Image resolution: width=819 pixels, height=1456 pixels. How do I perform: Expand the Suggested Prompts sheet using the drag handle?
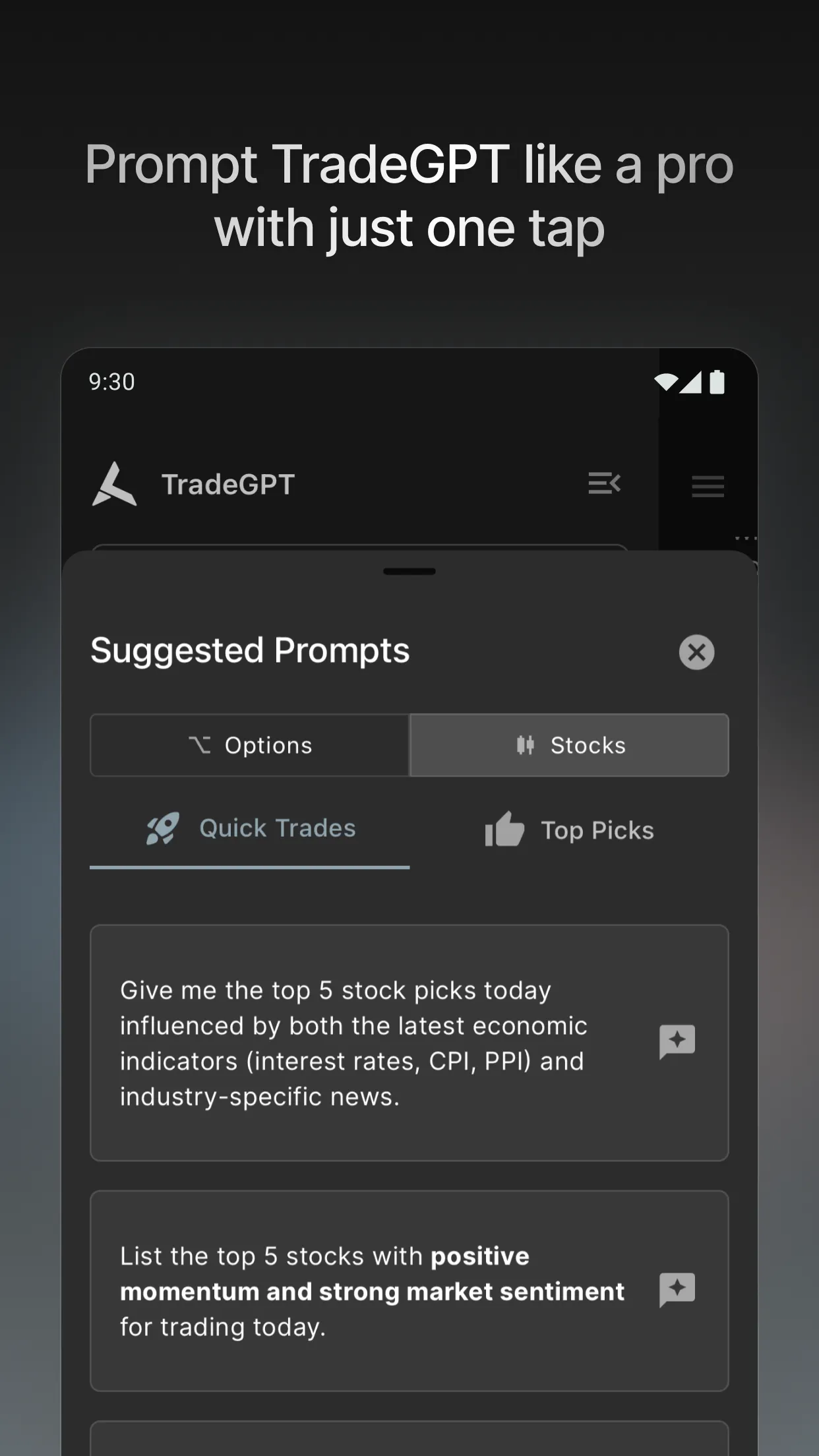[409, 572]
